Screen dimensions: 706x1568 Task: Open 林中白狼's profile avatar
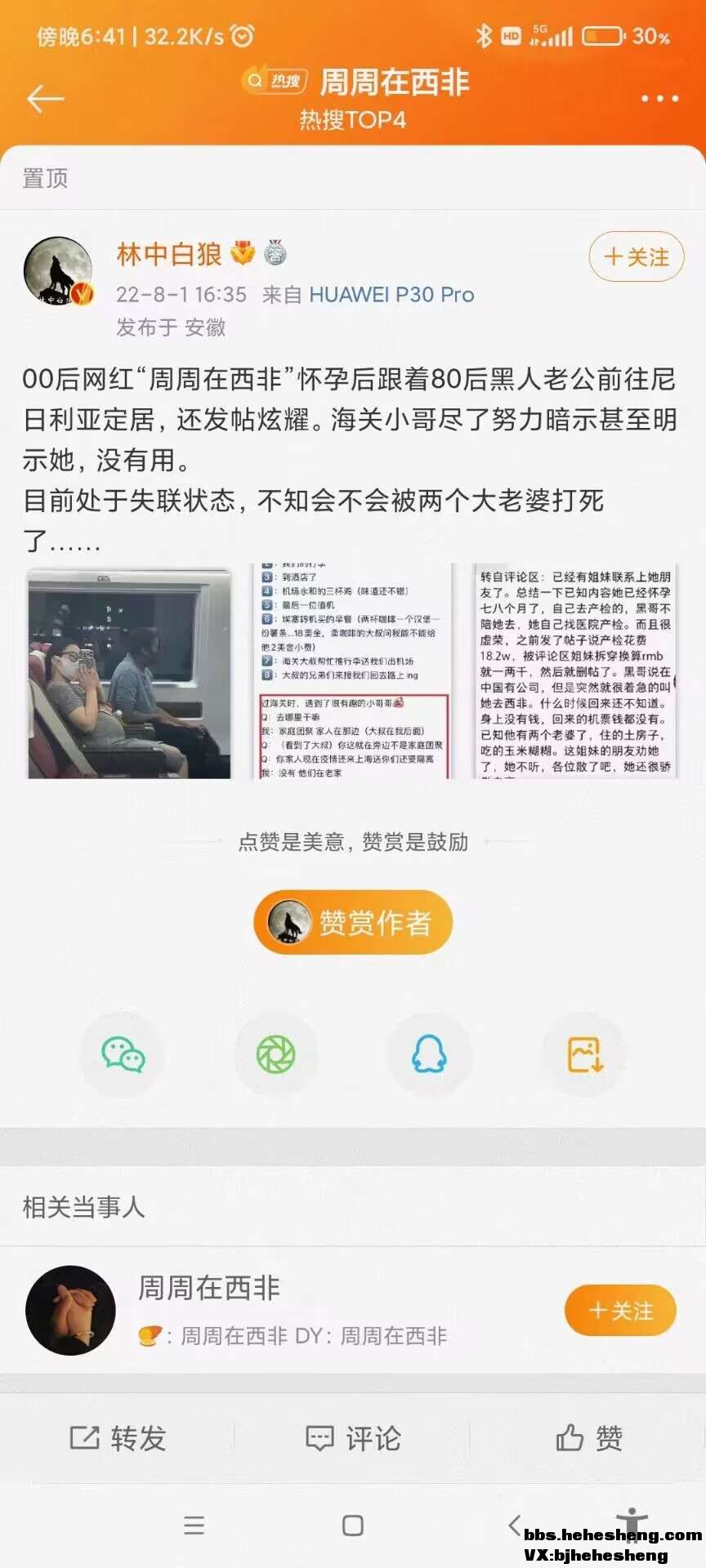click(x=57, y=272)
